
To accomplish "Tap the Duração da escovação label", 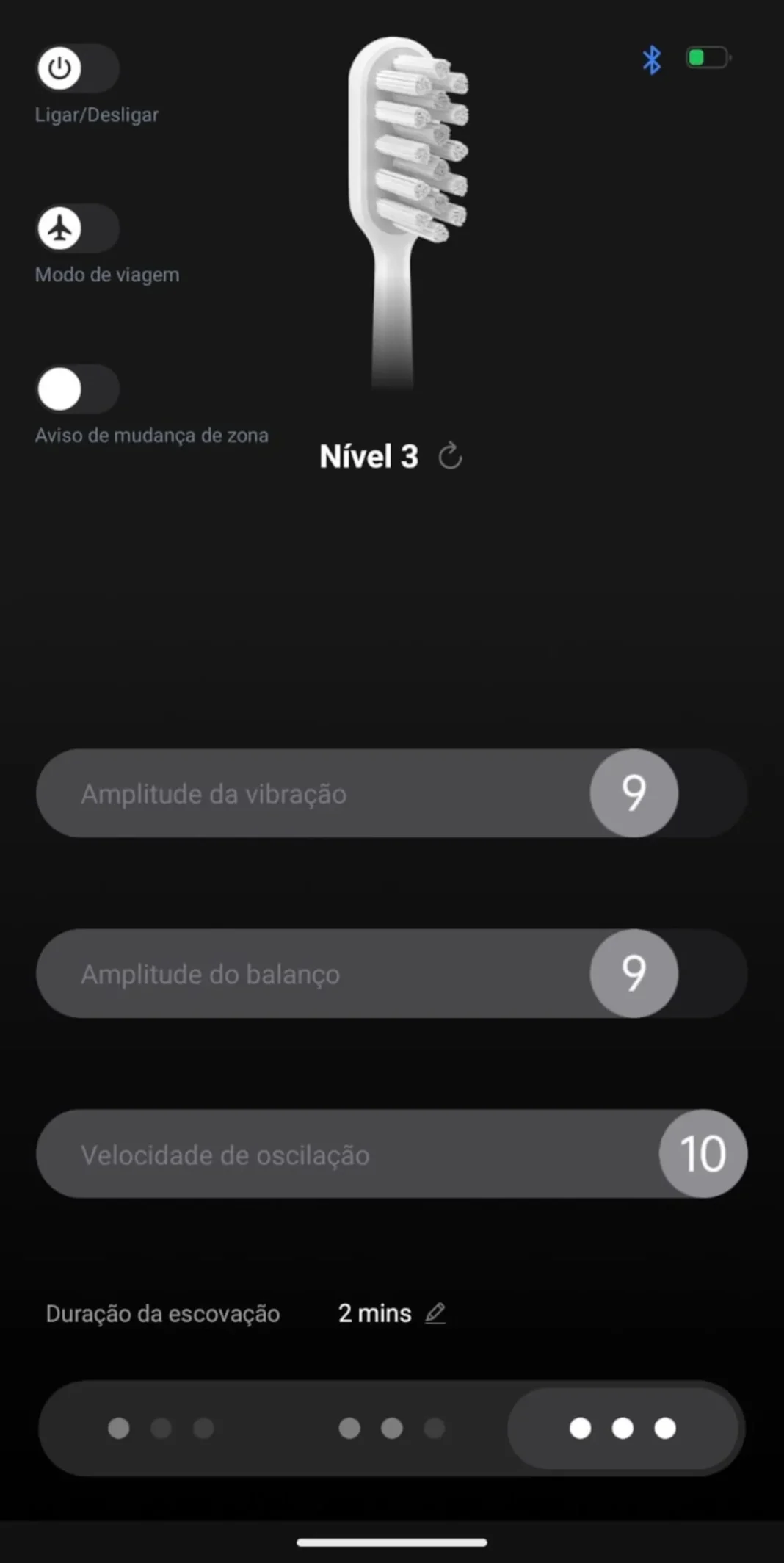I will coord(163,1313).
